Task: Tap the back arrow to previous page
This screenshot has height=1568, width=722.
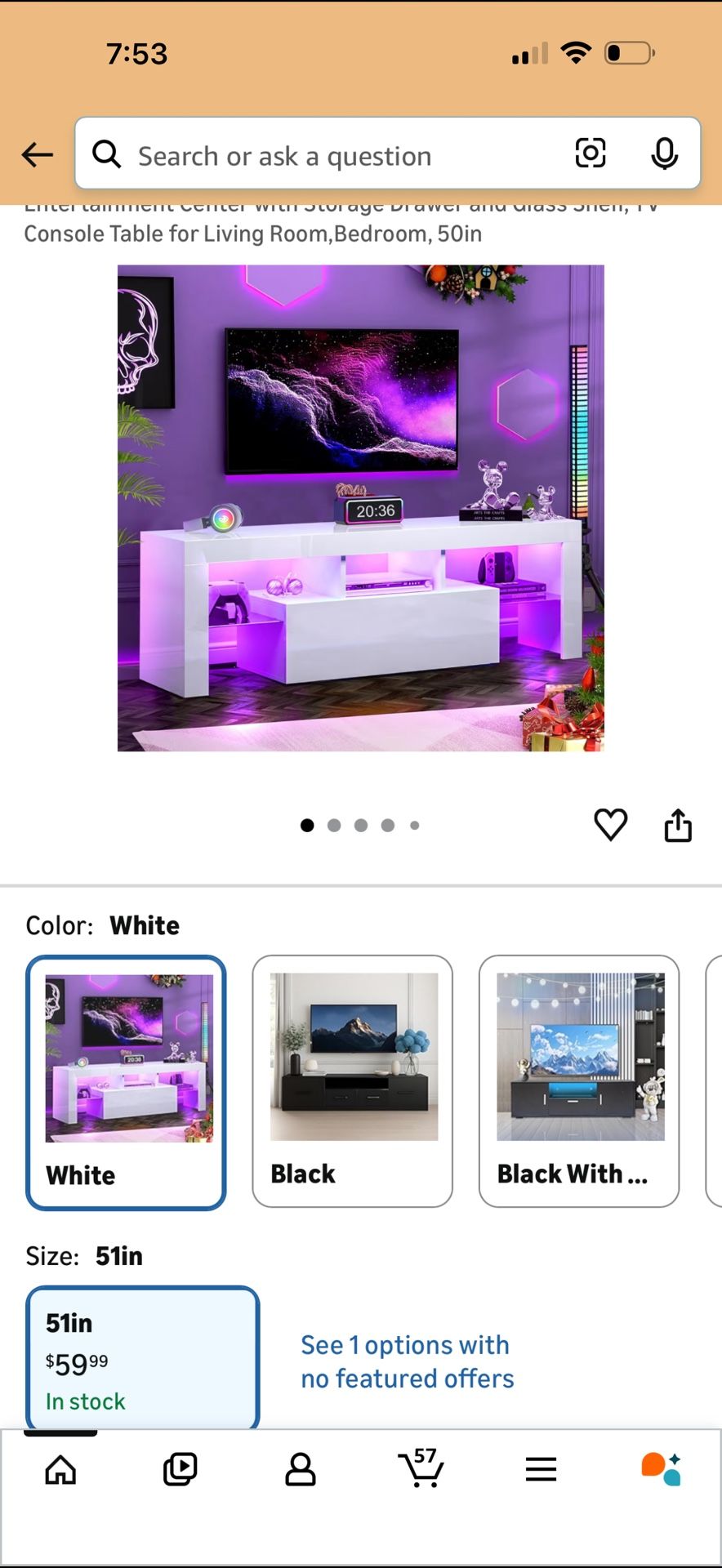Action: [37, 154]
